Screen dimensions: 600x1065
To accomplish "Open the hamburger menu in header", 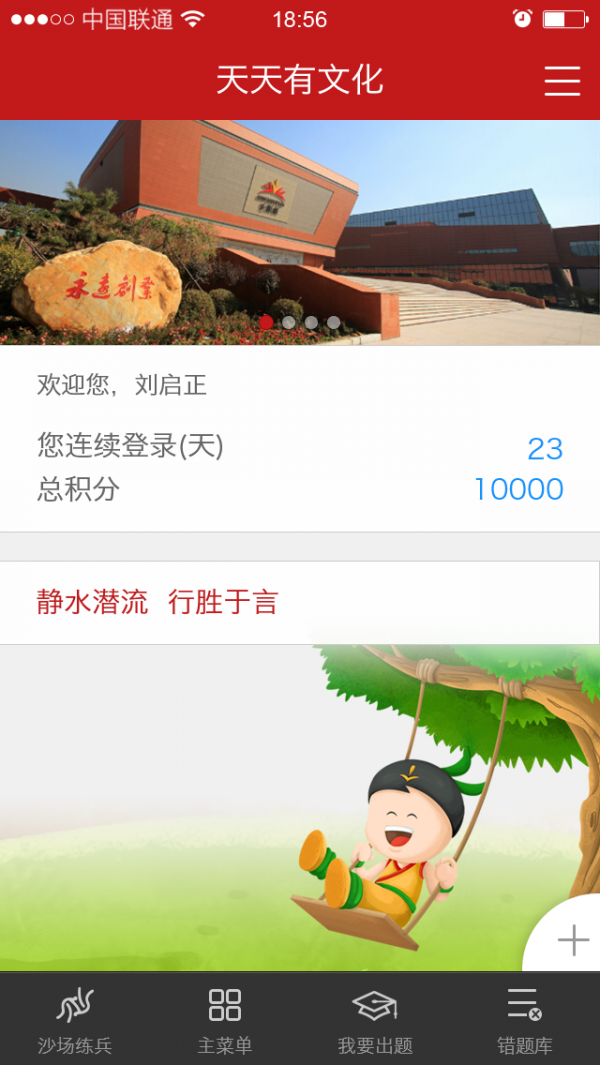I will [x=562, y=81].
